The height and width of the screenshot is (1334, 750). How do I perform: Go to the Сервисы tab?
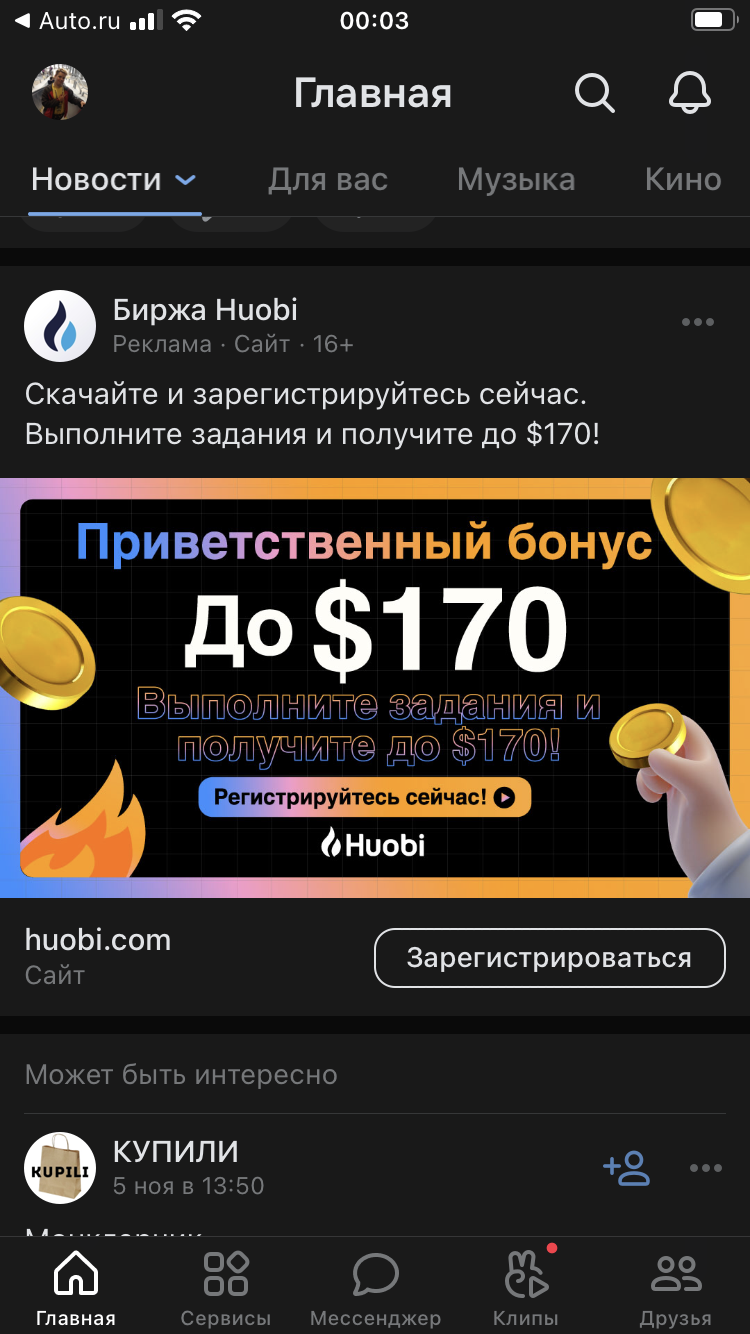coord(226,1288)
